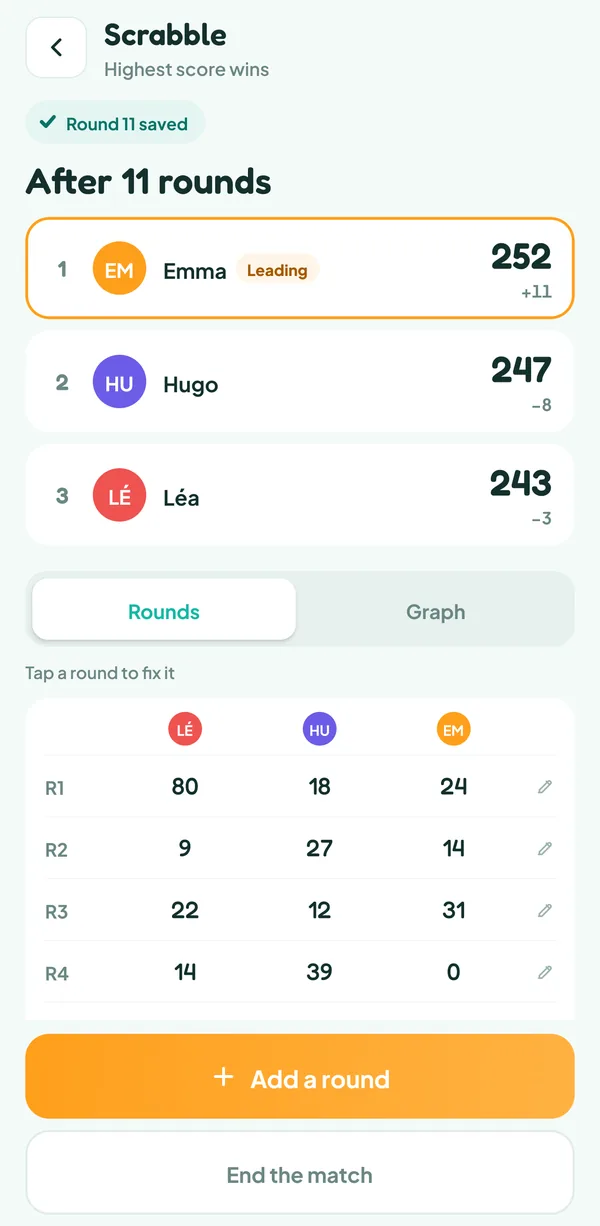The image size is (600, 1226).
Task: Go back from the Scrabble scoreboard
Action: click(56, 47)
